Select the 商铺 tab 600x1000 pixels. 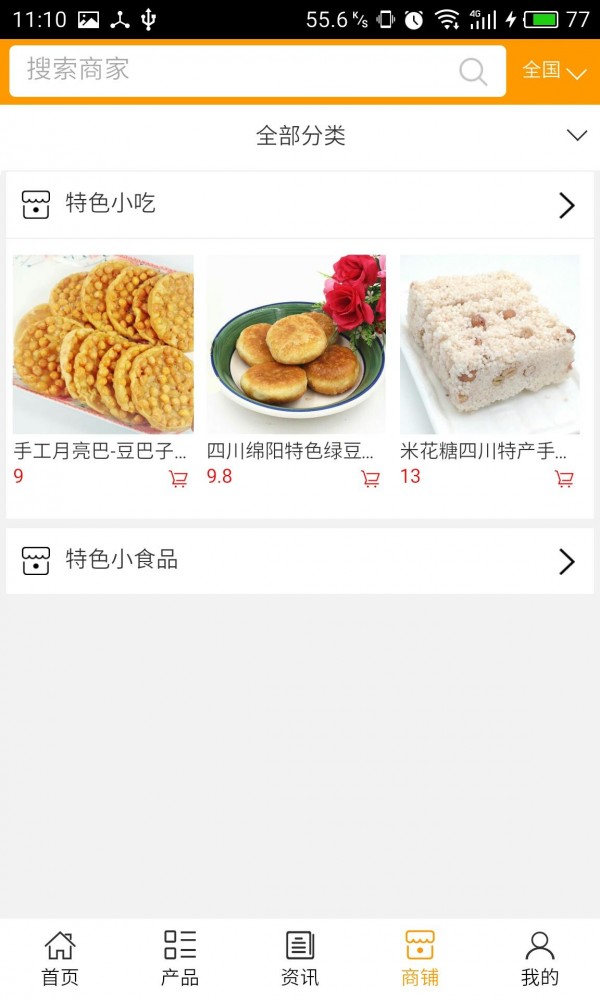pyautogui.click(x=420, y=958)
